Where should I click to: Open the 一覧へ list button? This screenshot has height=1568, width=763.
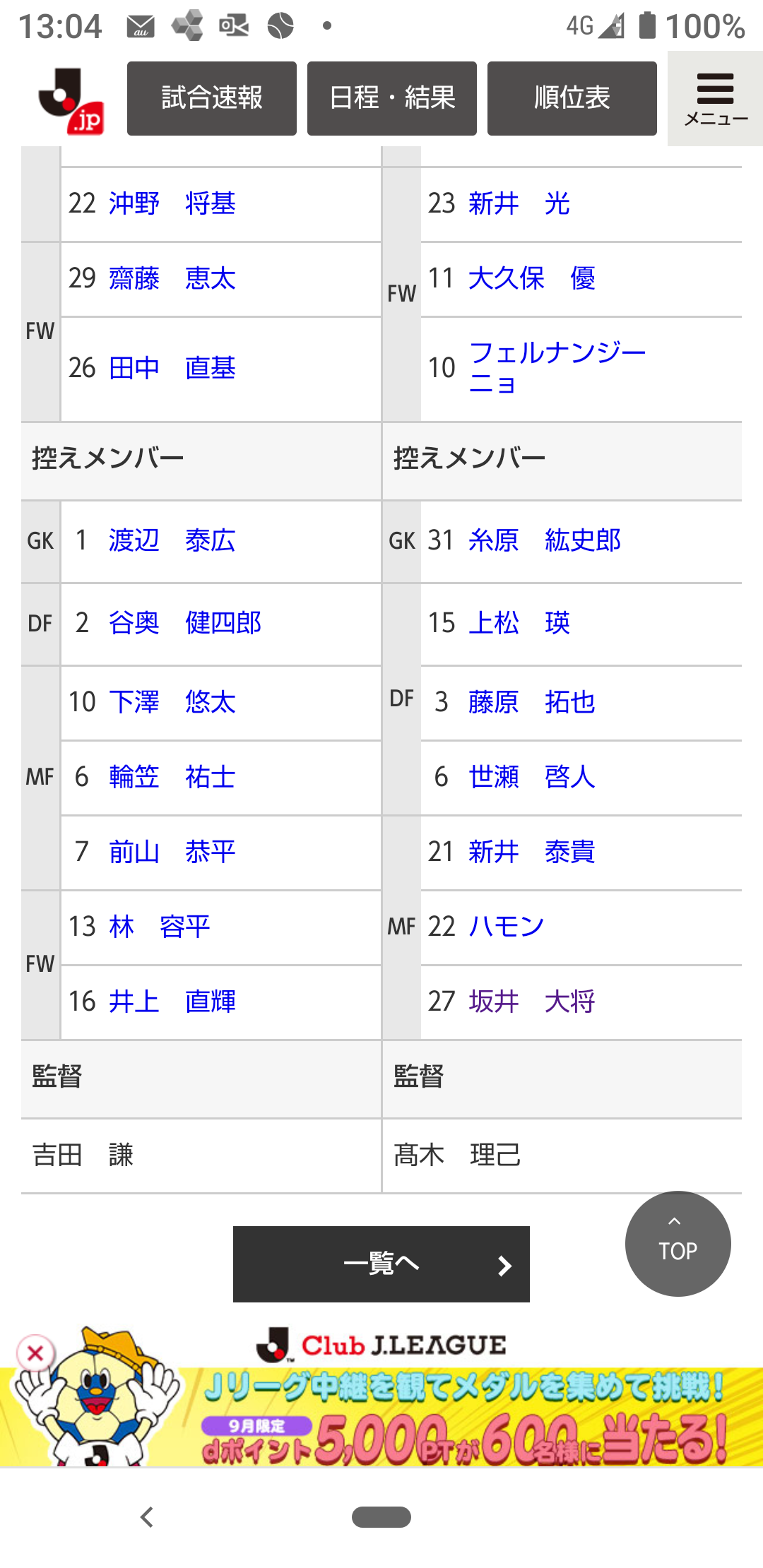(x=381, y=1264)
